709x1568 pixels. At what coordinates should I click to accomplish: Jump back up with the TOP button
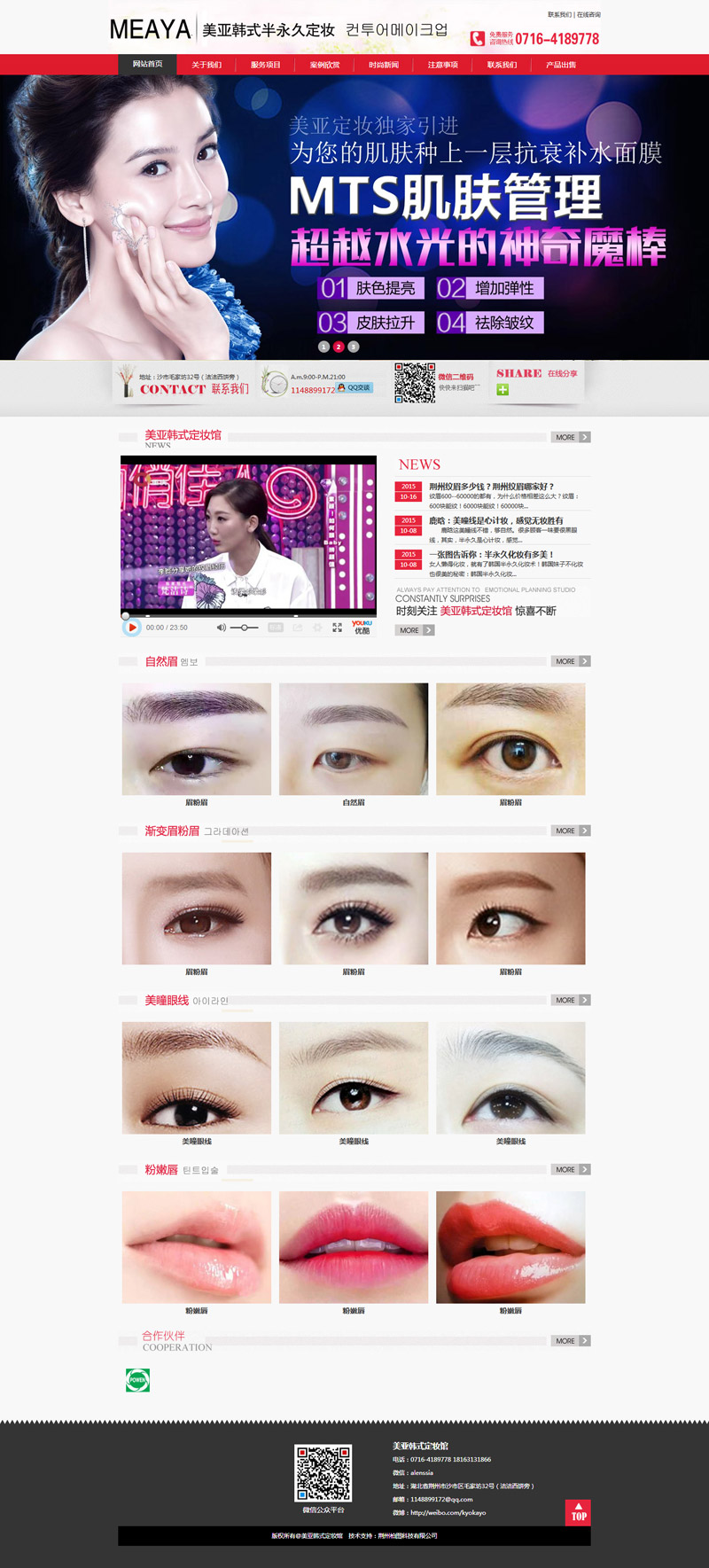(578, 1512)
